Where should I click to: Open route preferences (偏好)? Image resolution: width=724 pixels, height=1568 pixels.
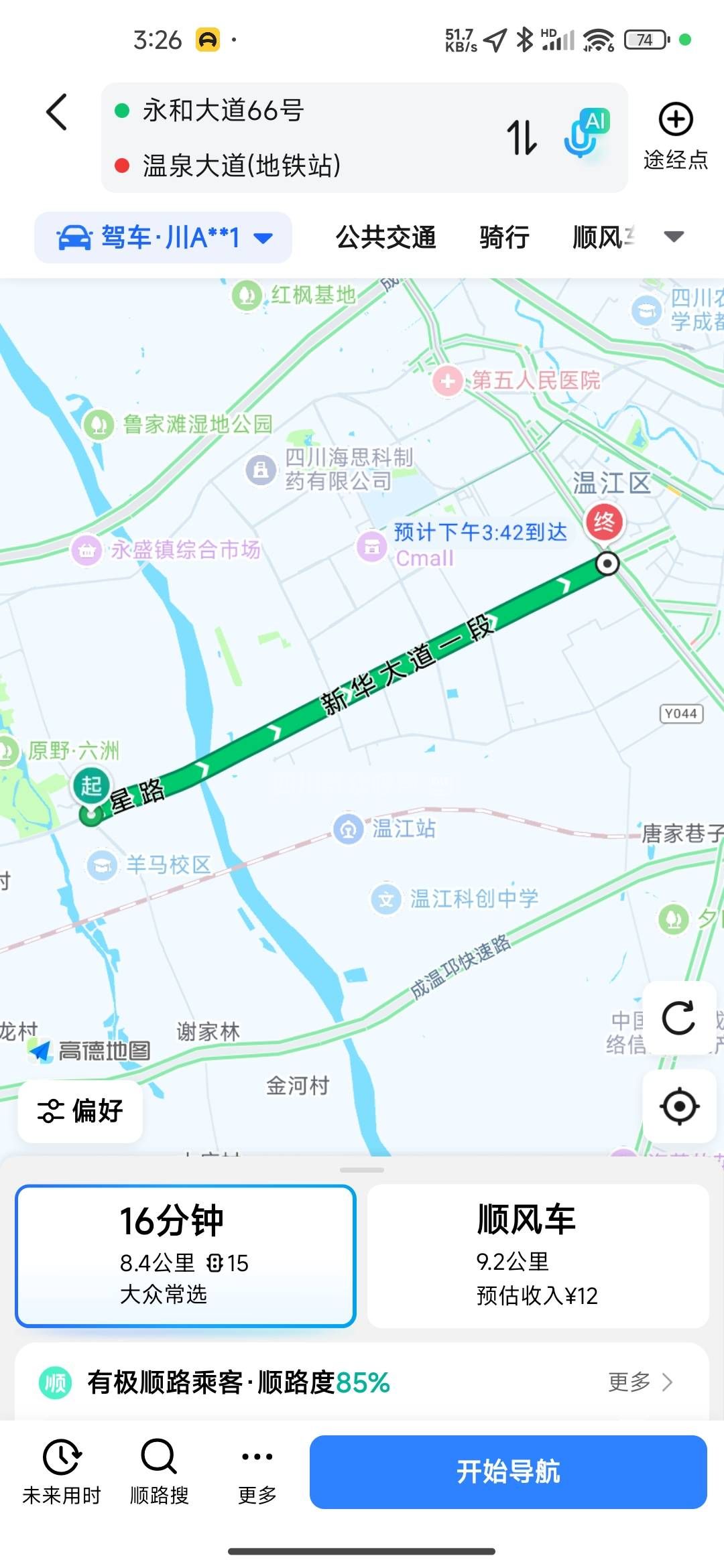80,1110
